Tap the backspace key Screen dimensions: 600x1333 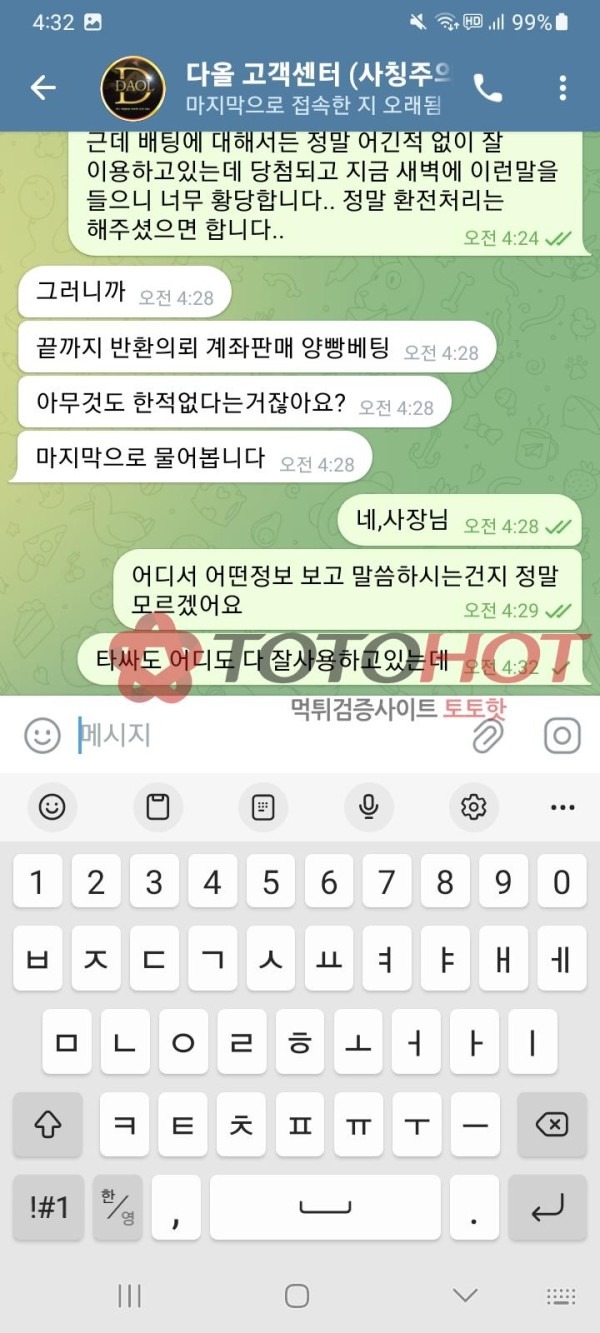click(551, 1125)
